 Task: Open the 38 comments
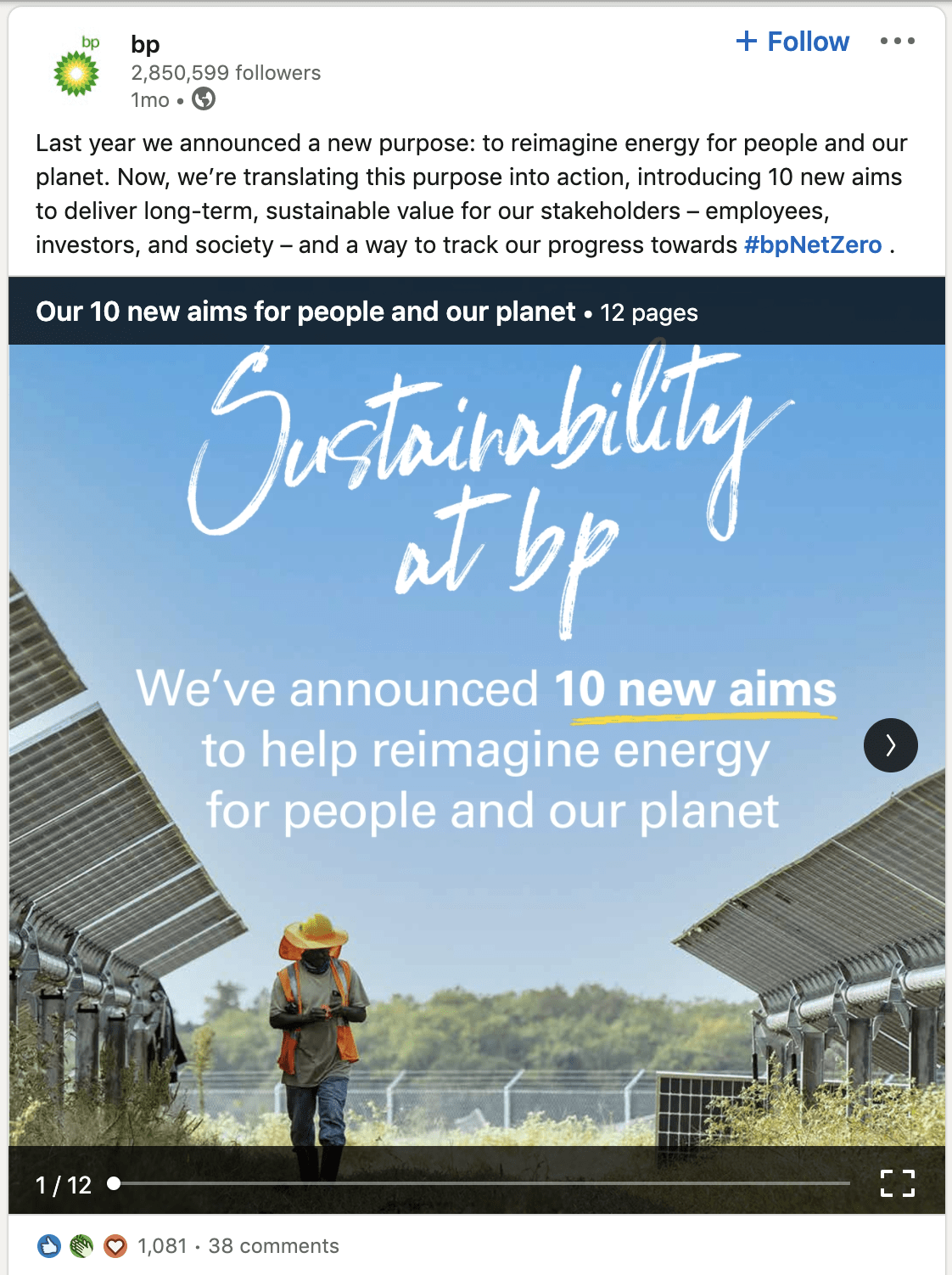click(x=273, y=1246)
